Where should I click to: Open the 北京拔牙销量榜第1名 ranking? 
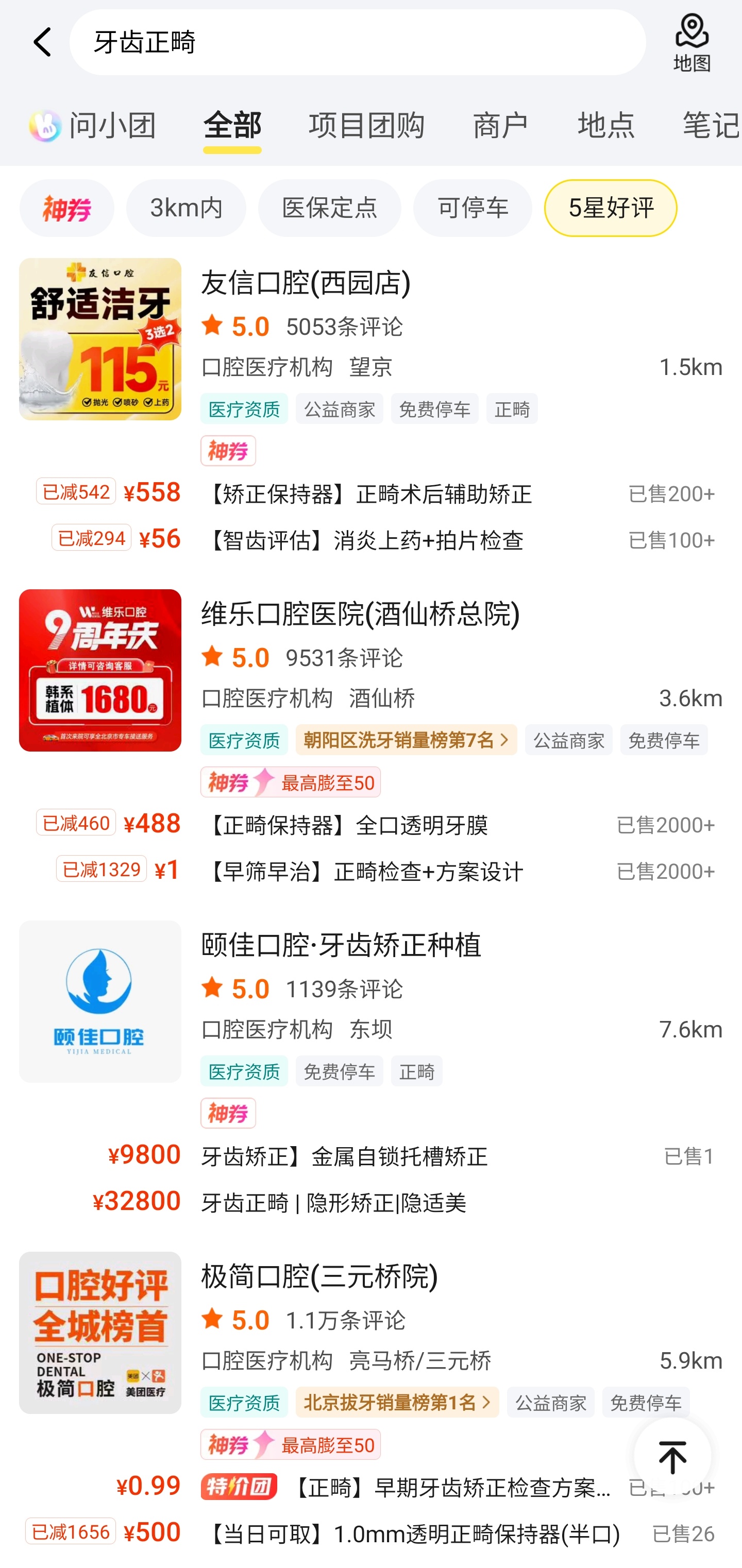pyautogui.click(x=397, y=1402)
